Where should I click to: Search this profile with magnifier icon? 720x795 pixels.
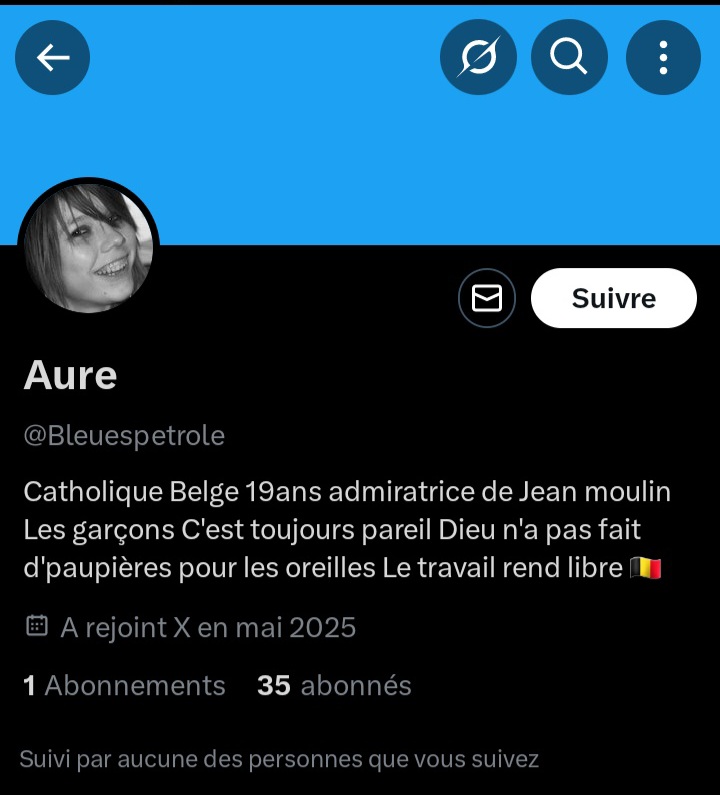click(x=569, y=58)
